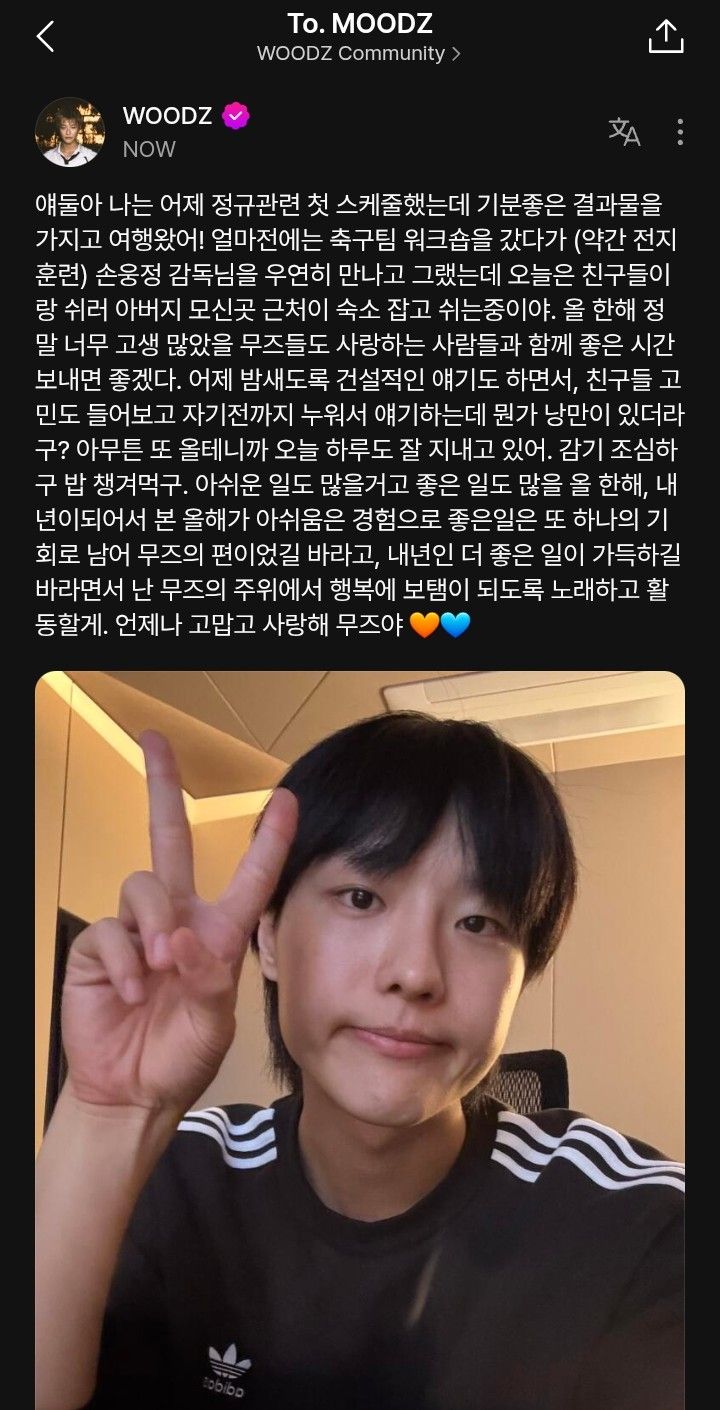View the attached selfie photo fullscreen
Screen dimensions: 720x1410
tap(360, 1040)
